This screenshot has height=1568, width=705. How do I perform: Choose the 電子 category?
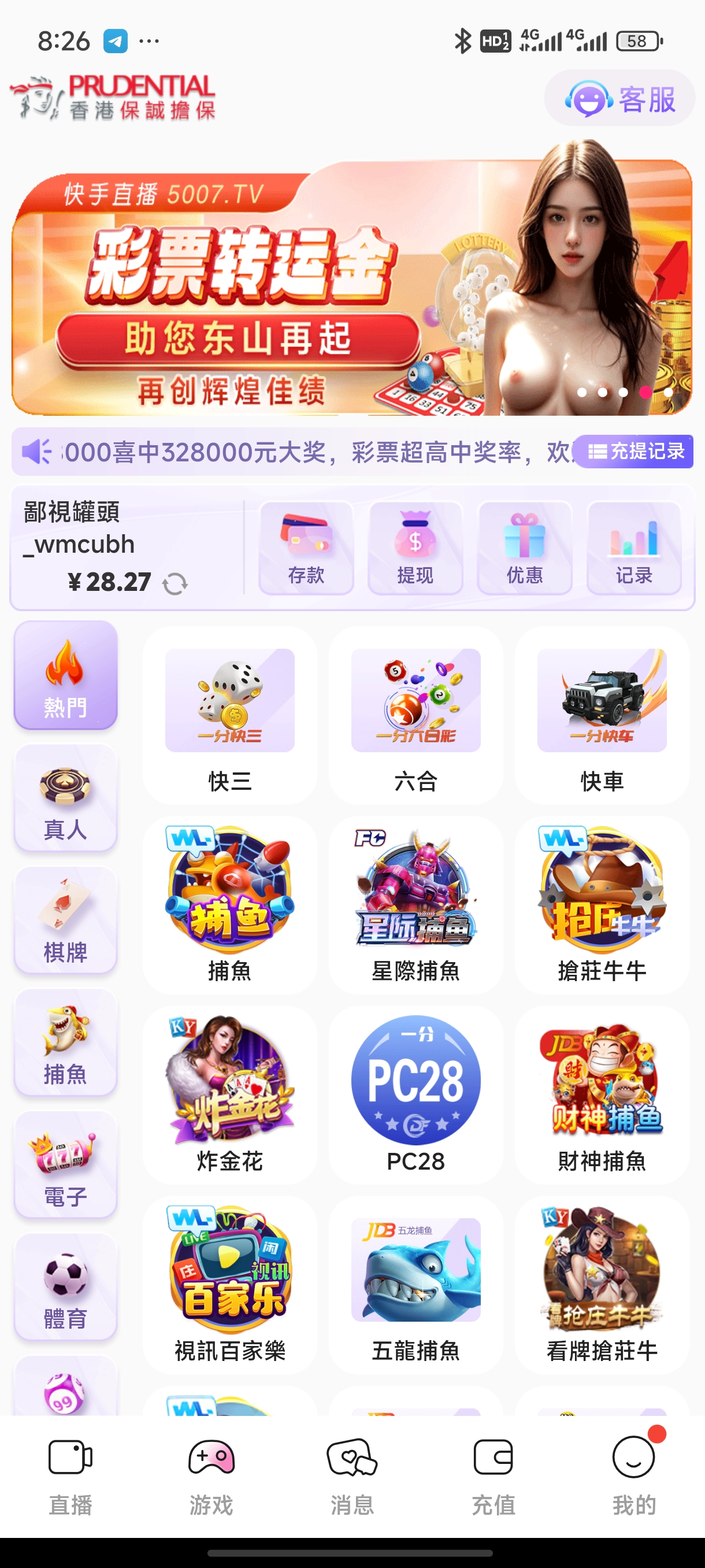click(x=66, y=1165)
